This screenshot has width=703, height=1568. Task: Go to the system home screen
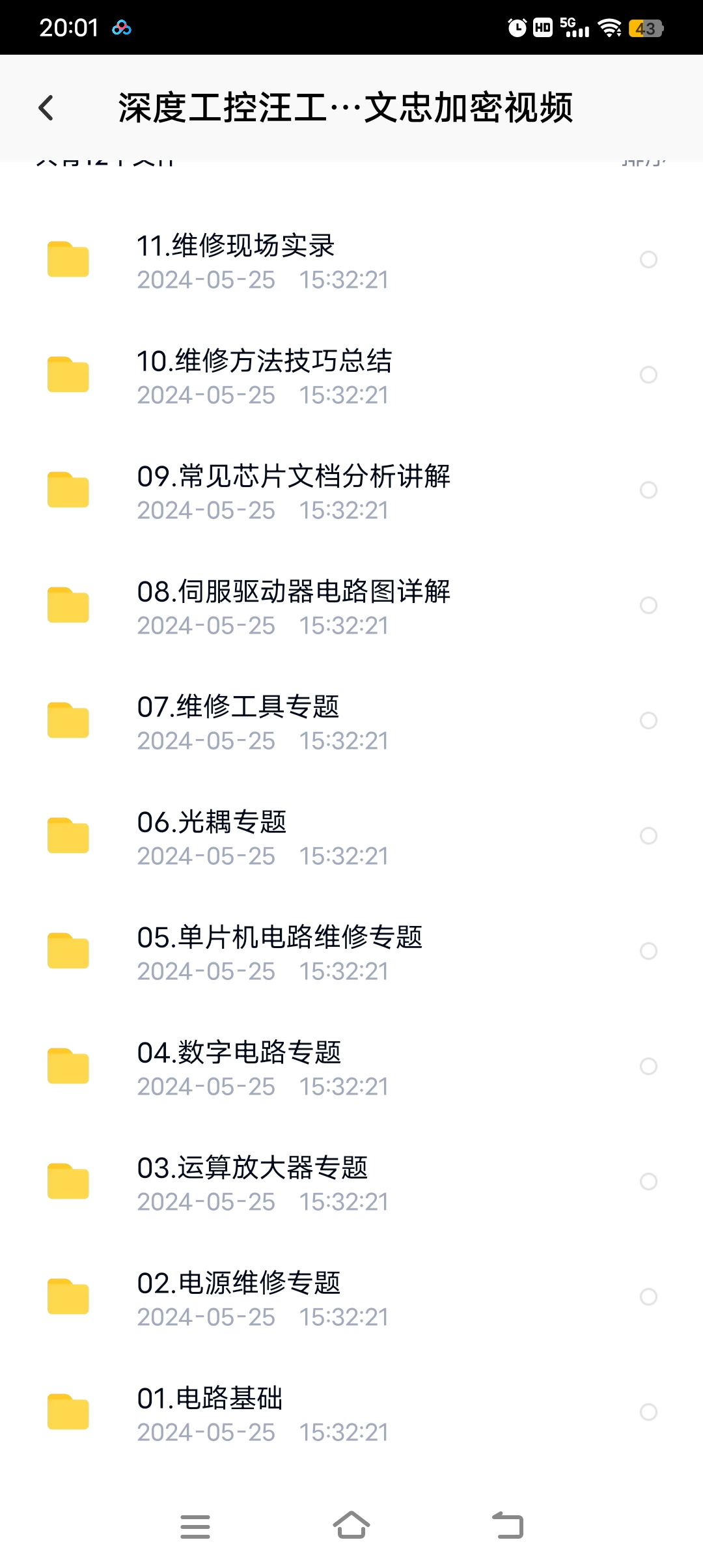point(351,1526)
